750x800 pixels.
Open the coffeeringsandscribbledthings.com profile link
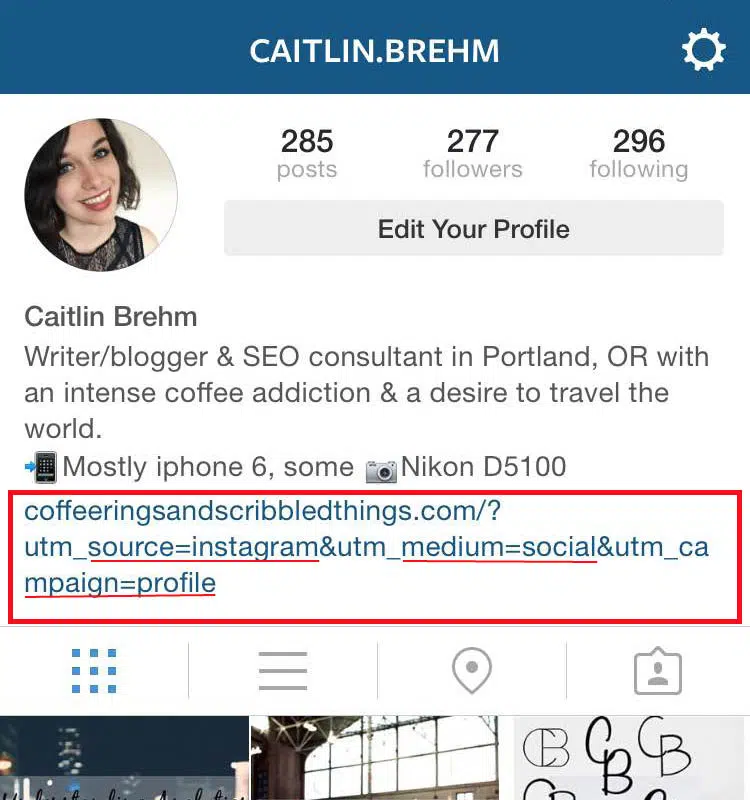(365, 546)
